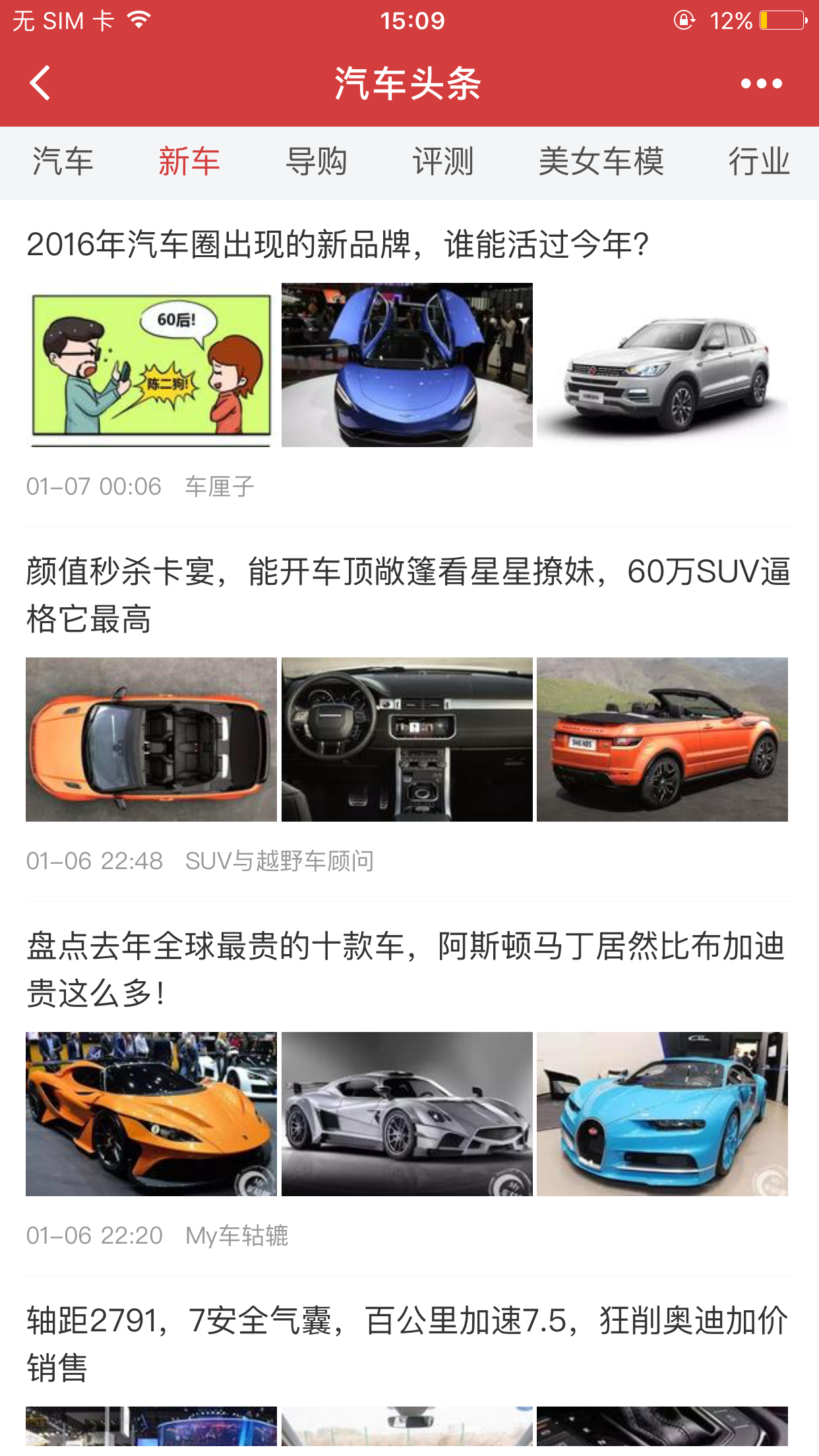
Task: Switch to the 汽车 tab
Action: 63,162
